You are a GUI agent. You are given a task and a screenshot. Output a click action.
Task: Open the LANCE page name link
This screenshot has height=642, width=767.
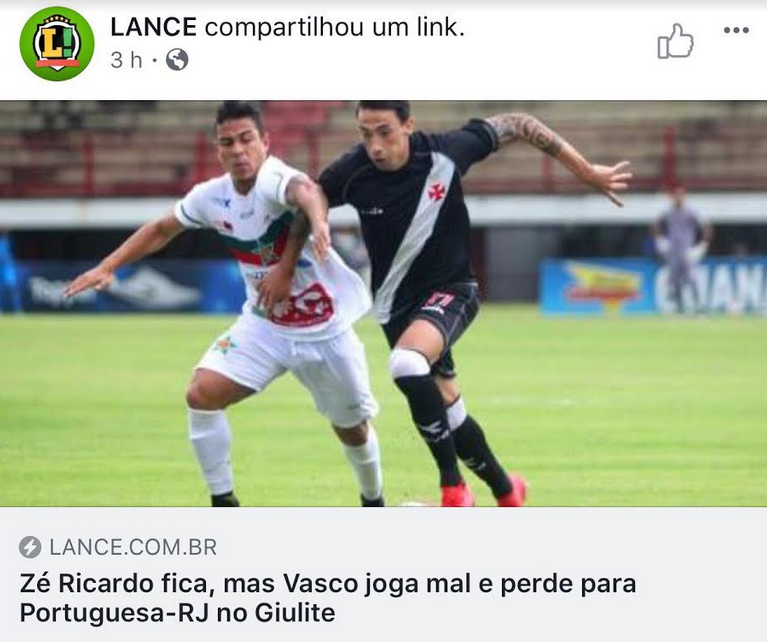153,27
